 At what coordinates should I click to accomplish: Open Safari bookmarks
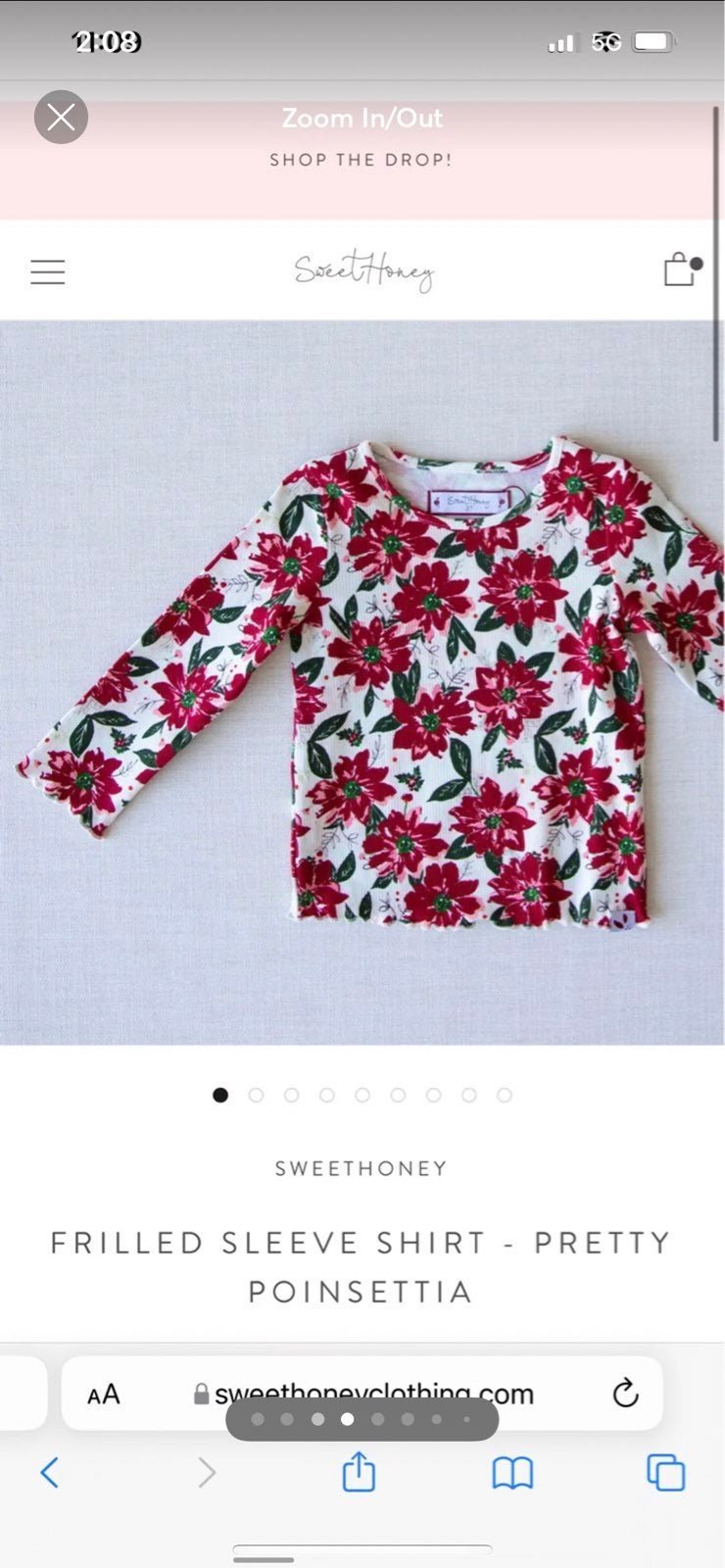click(512, 1472)
